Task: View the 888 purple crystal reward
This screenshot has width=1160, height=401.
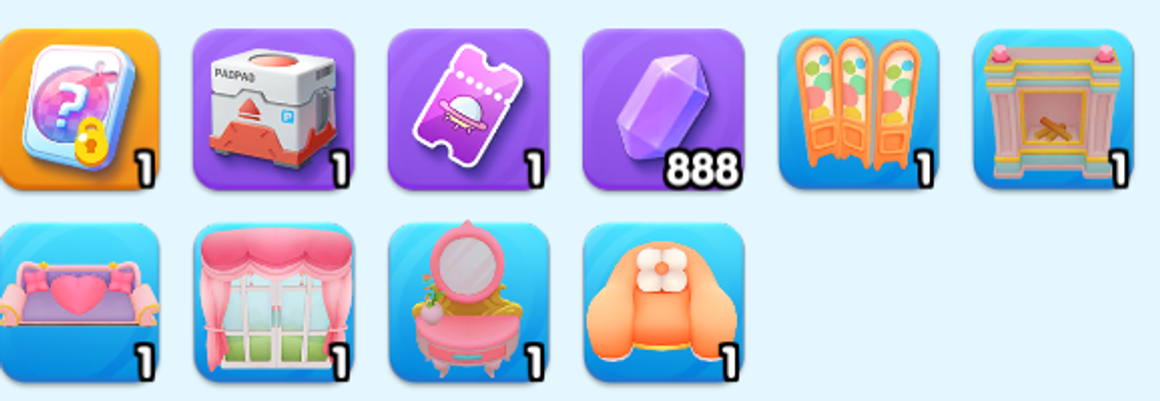Action: coord(662,109)
